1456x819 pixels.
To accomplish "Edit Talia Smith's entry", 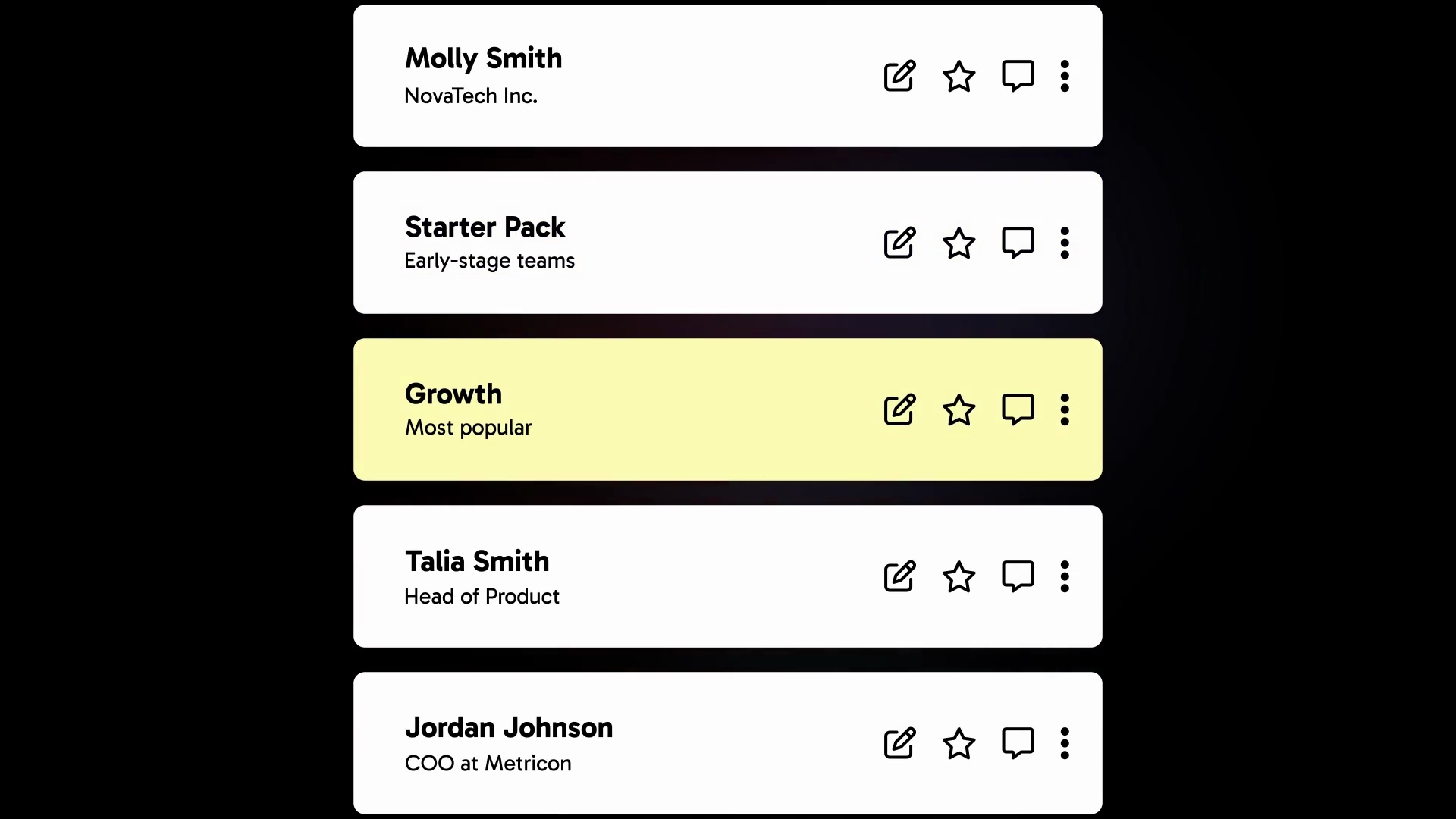I will pos(899,576).
